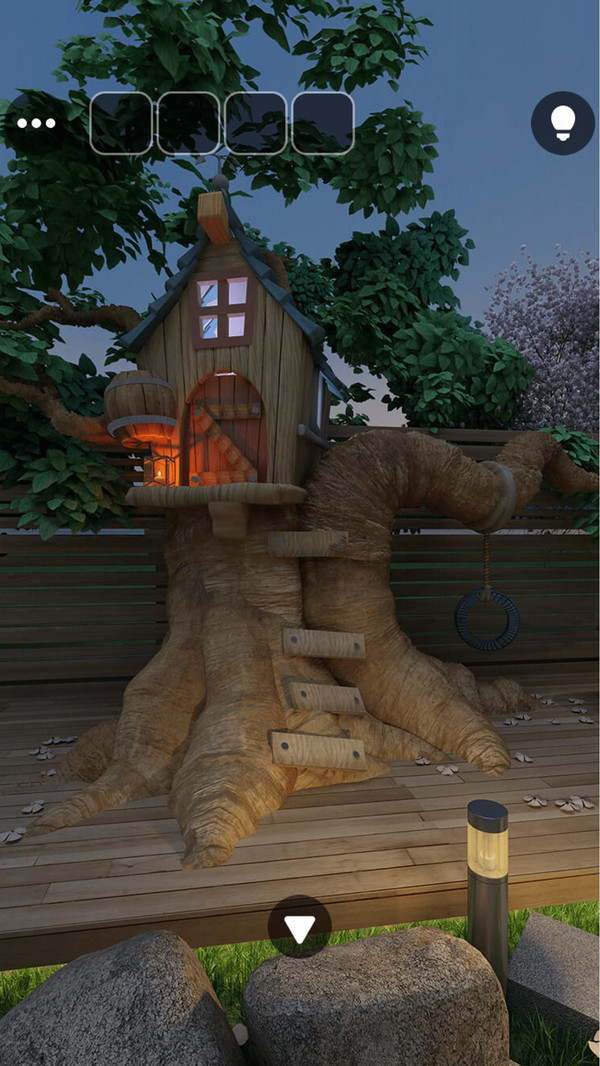Image resolution: width=600 pixels, height=1066 pixels.
Task: Select the fourth inventory slot
Action: tap(322, 123)
